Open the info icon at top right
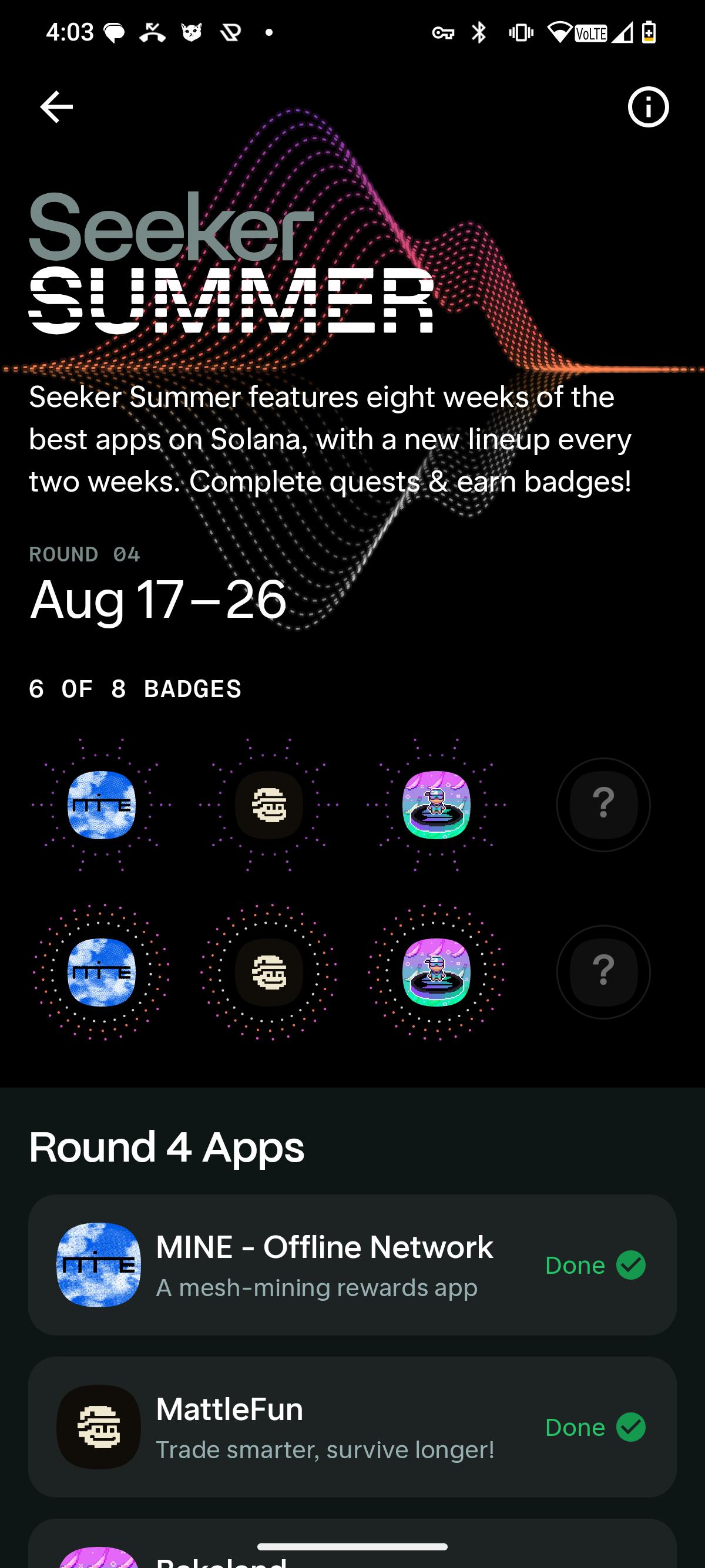Image resolution: width=705 pixels, height=1568 pixels. [x=648, y=107]
